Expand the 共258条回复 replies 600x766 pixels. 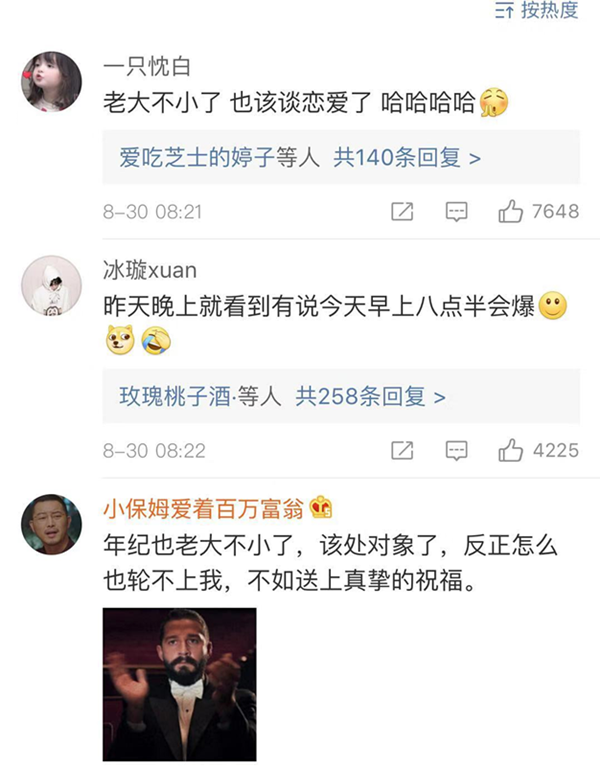[370, 397]
